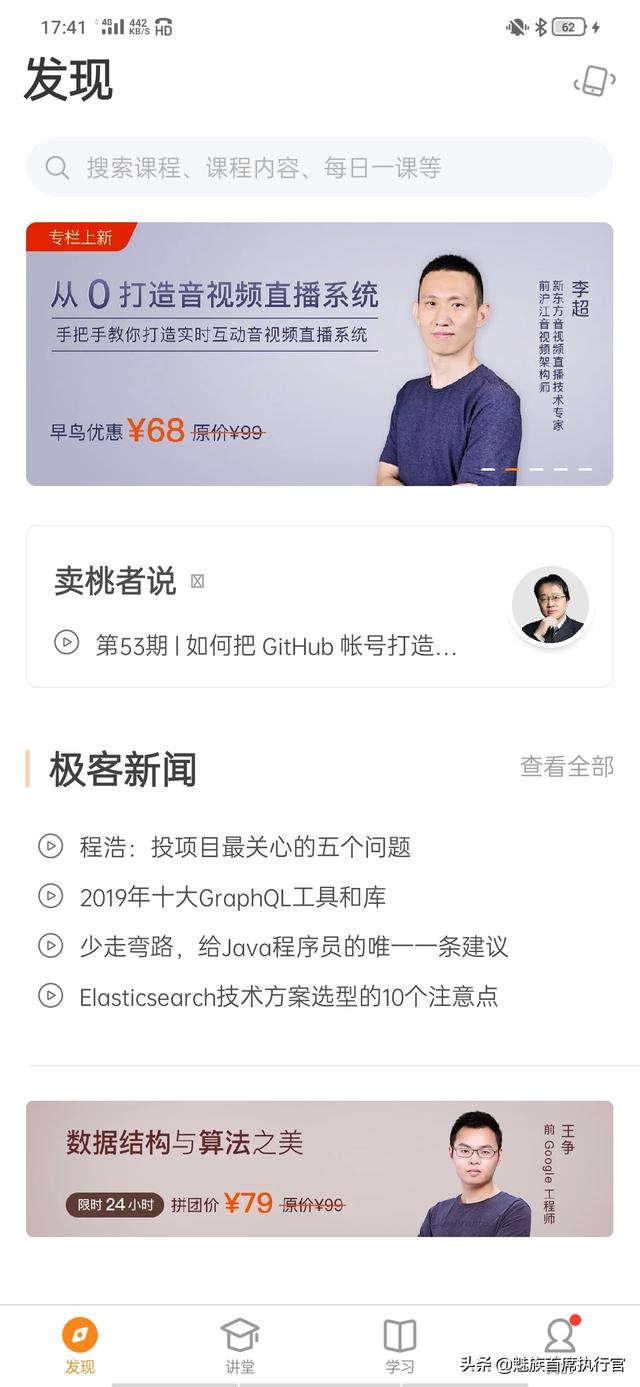Open the phone device icon beside 发现
The width and height of the screenshot is (640, 1387).
tap(594, 81)
